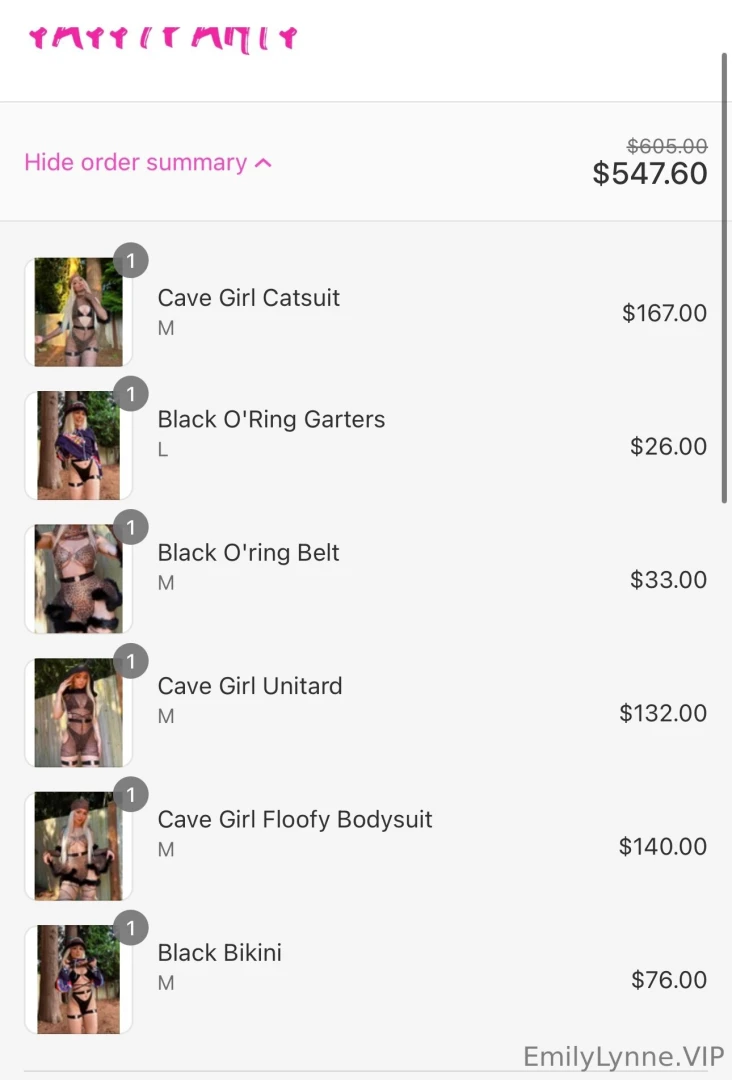
Task: Select the Cave Girl Floofy Bodysuit thumbnail
Action: pos(77,845)
